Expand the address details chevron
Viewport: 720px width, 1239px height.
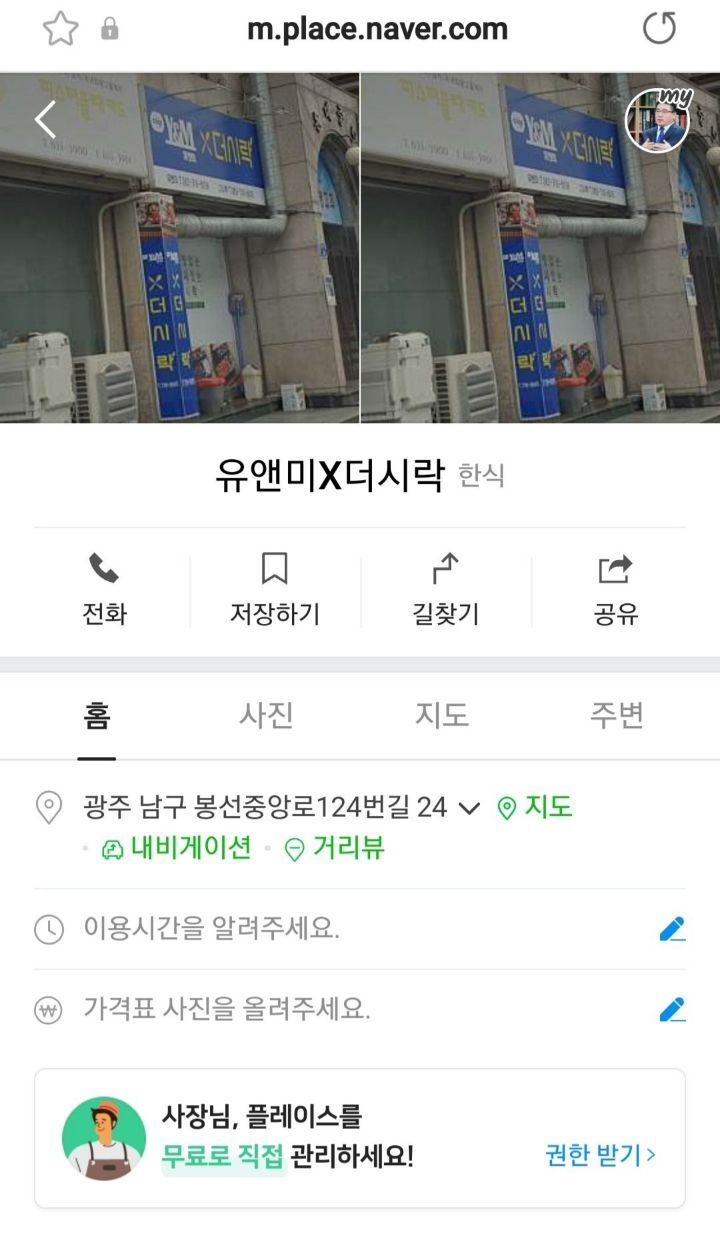tap(469, 808)
